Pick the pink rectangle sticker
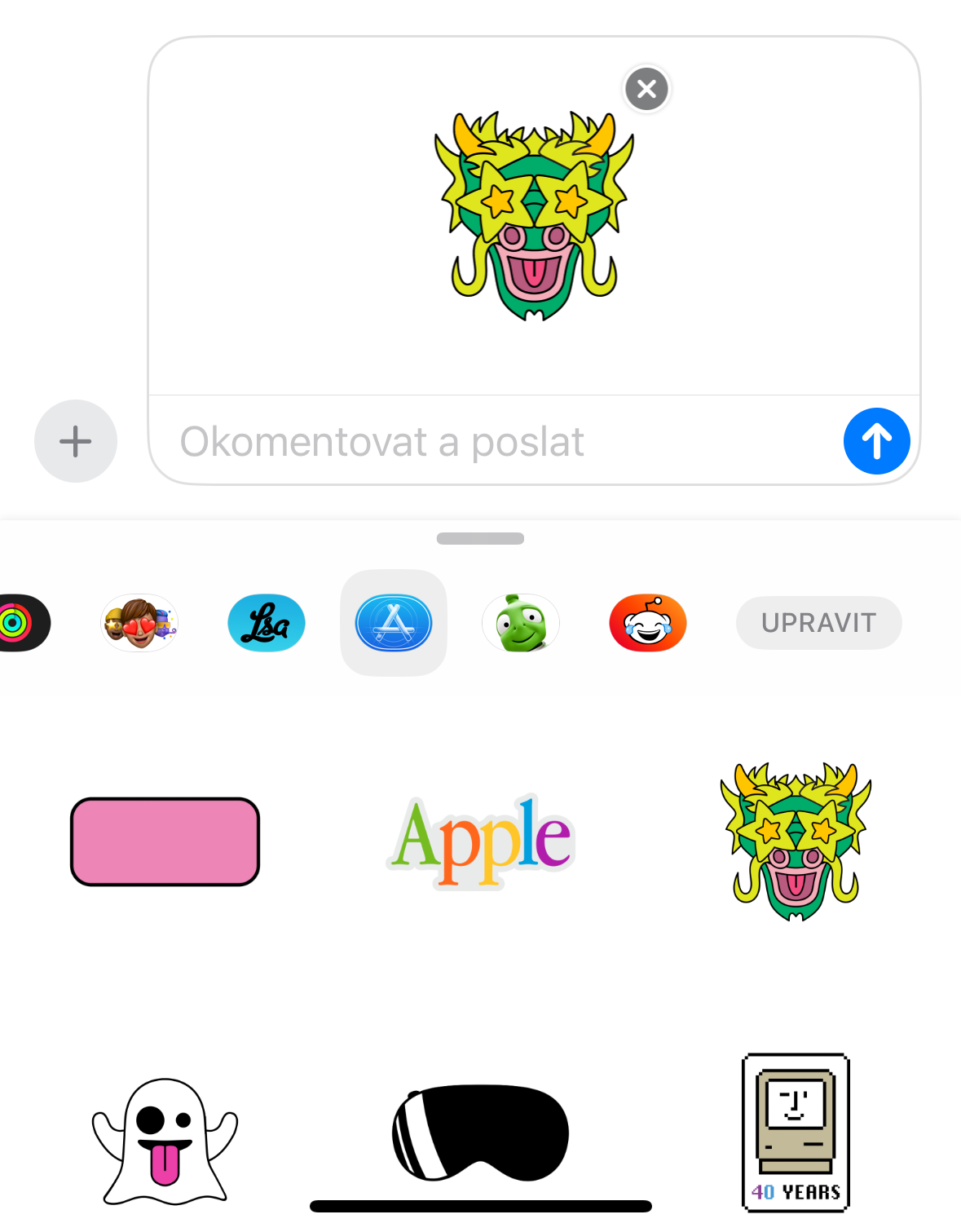 click(165, 841)
